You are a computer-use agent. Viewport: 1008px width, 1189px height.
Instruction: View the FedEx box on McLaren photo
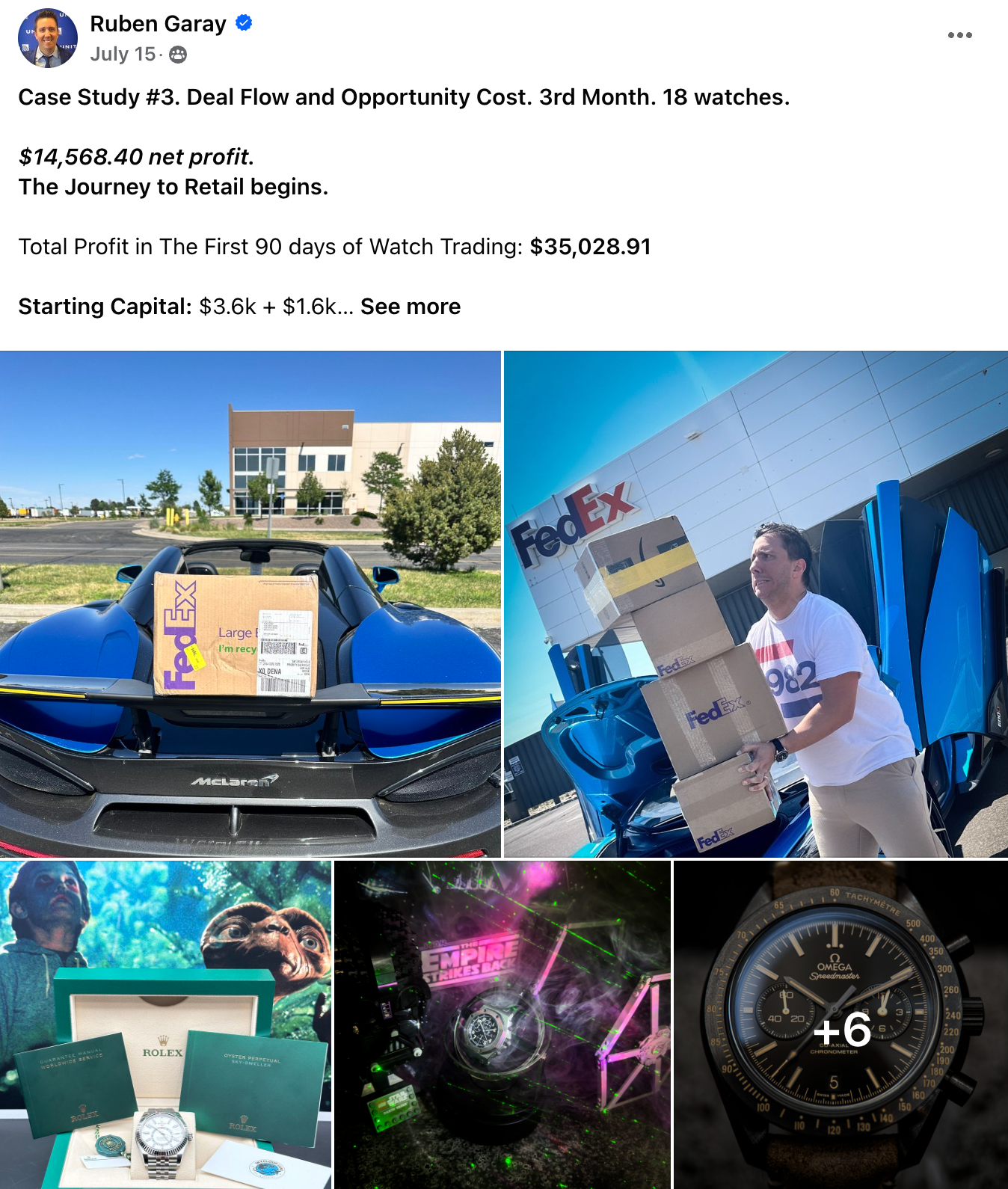250,603
